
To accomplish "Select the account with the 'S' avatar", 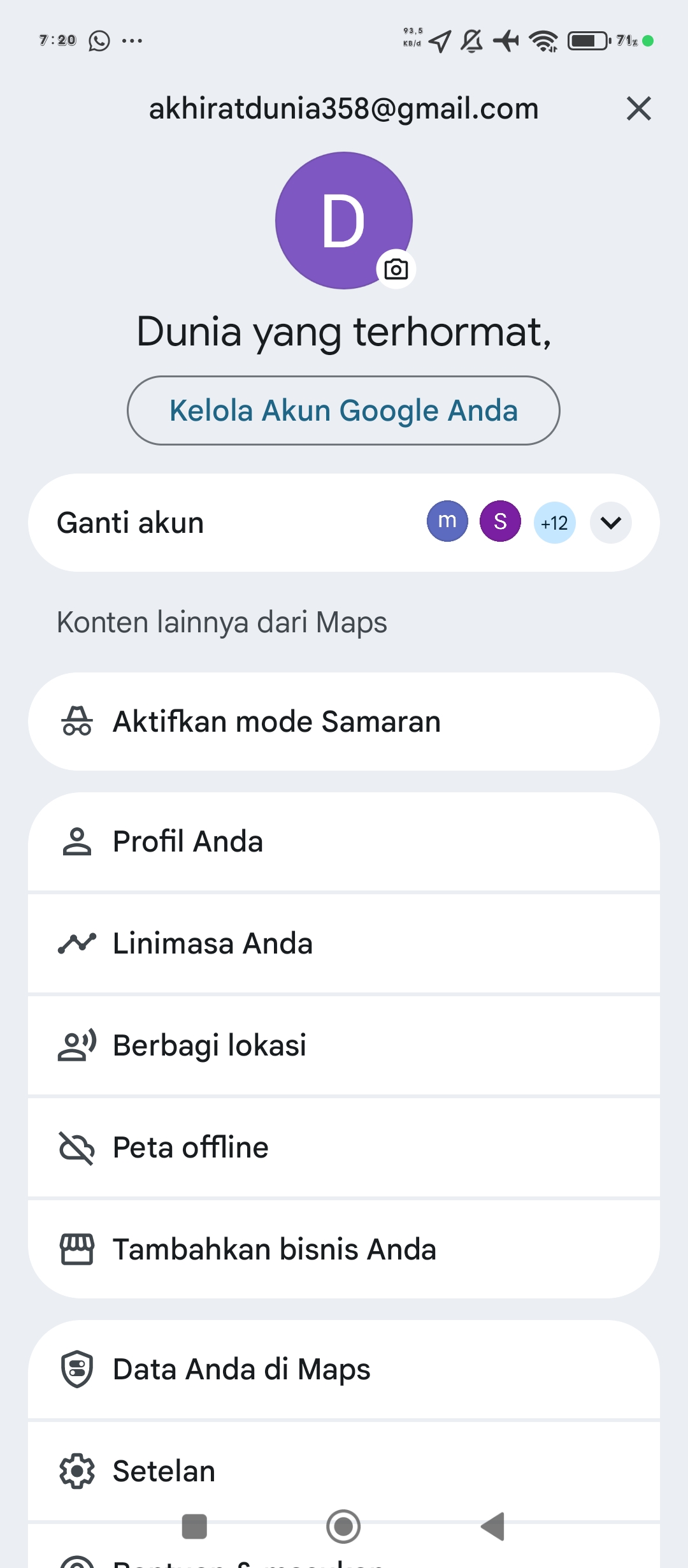I will (500, 521).
